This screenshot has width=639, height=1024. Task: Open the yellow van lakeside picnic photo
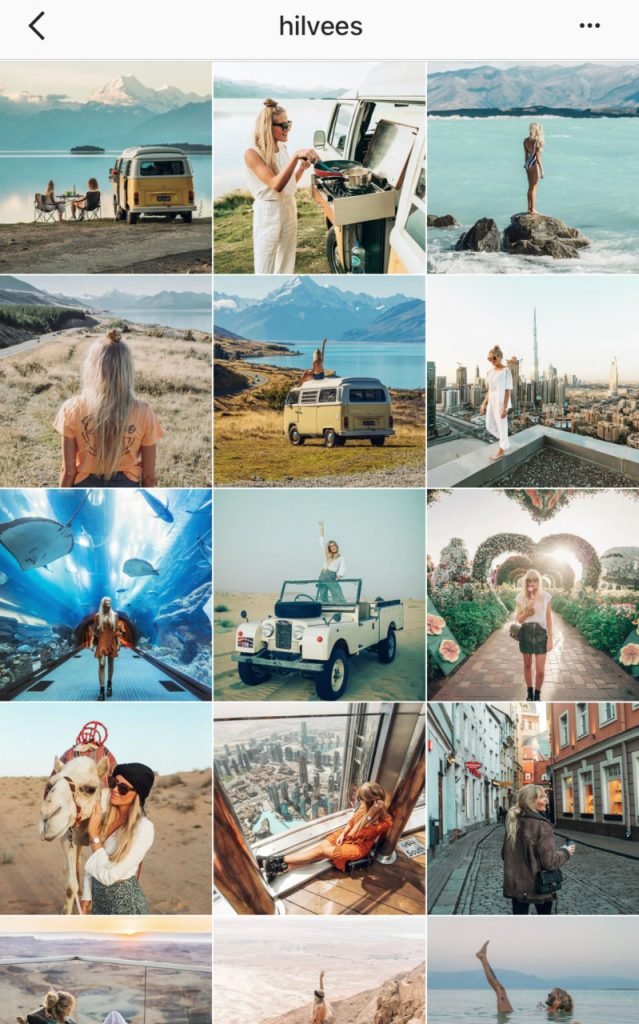pos(105,167)
